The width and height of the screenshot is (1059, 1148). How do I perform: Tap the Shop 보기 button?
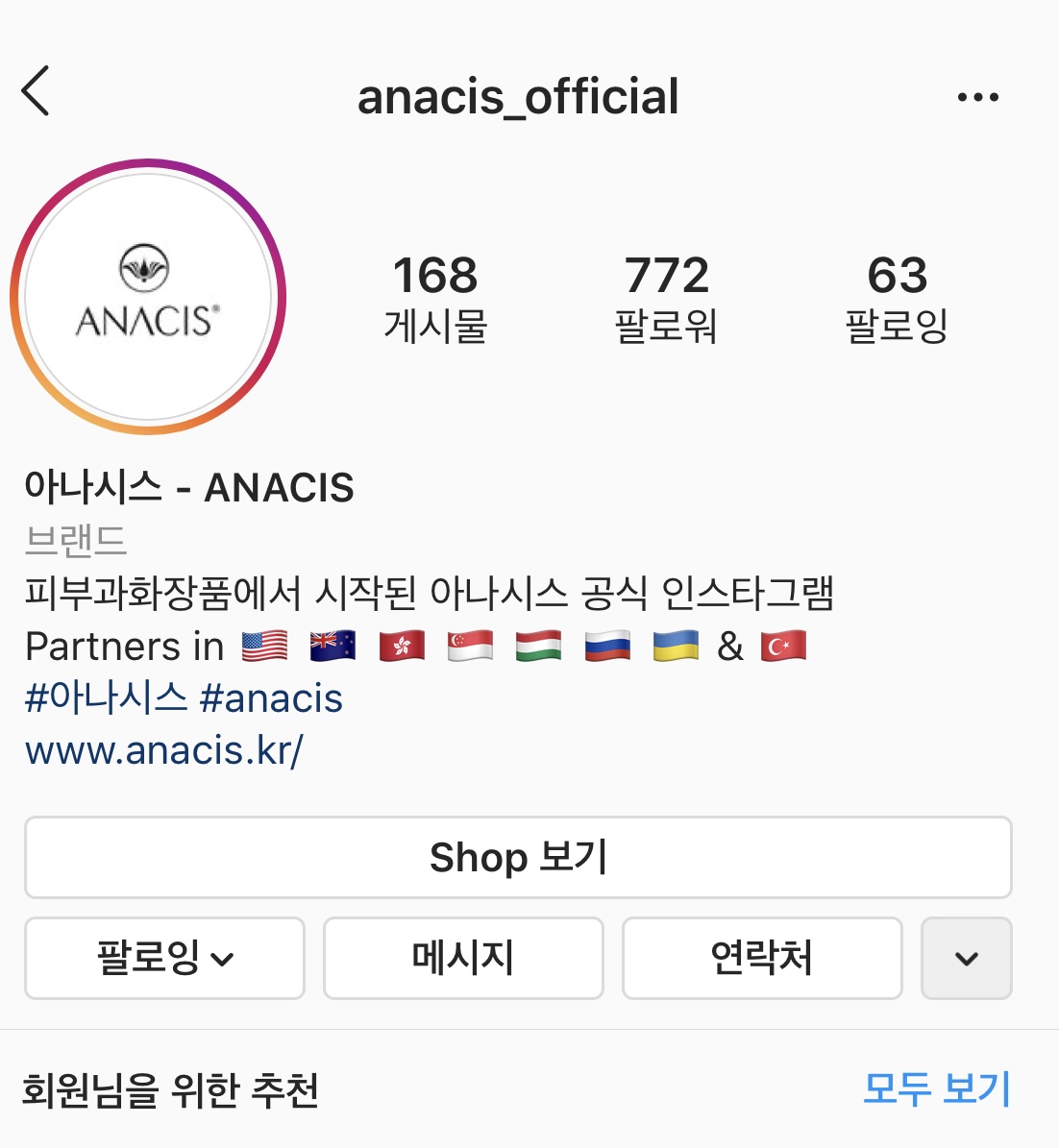(x=518, y=857)
